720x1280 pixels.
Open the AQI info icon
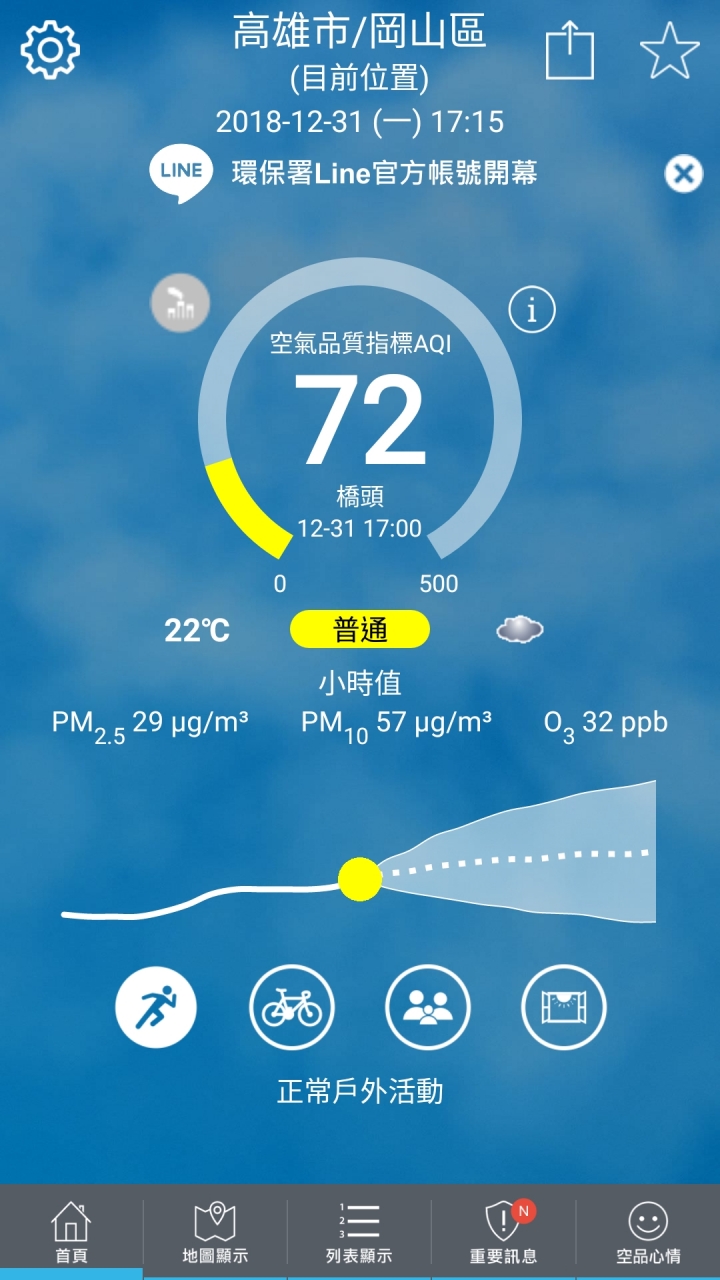(532, 310)
